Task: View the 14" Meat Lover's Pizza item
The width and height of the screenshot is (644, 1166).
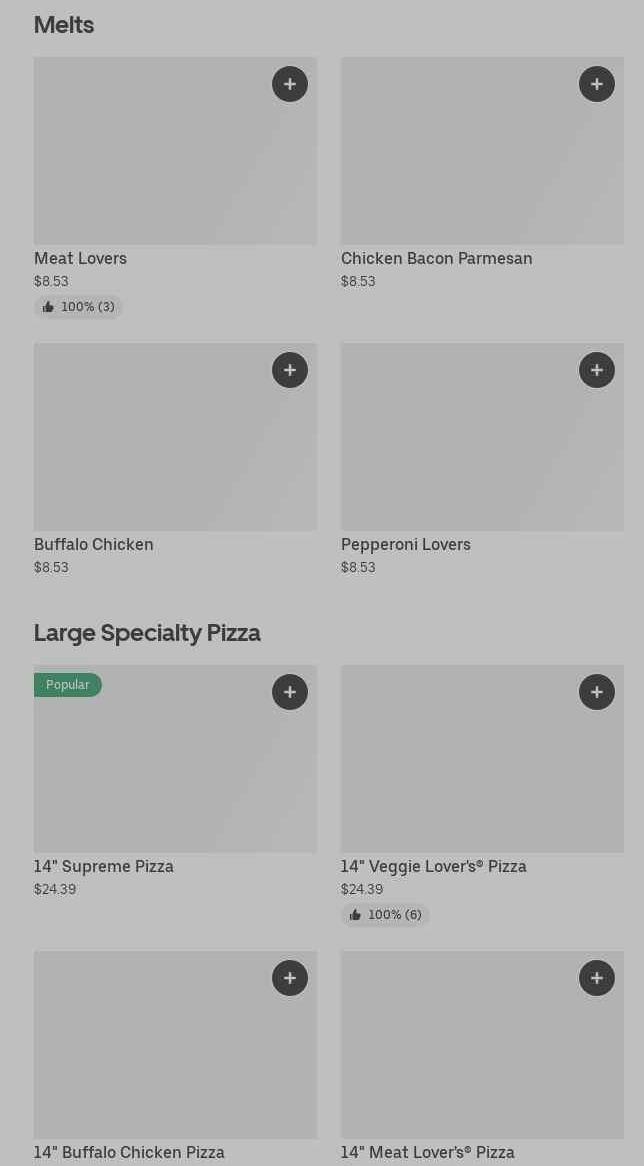Action: [460, 1050]
